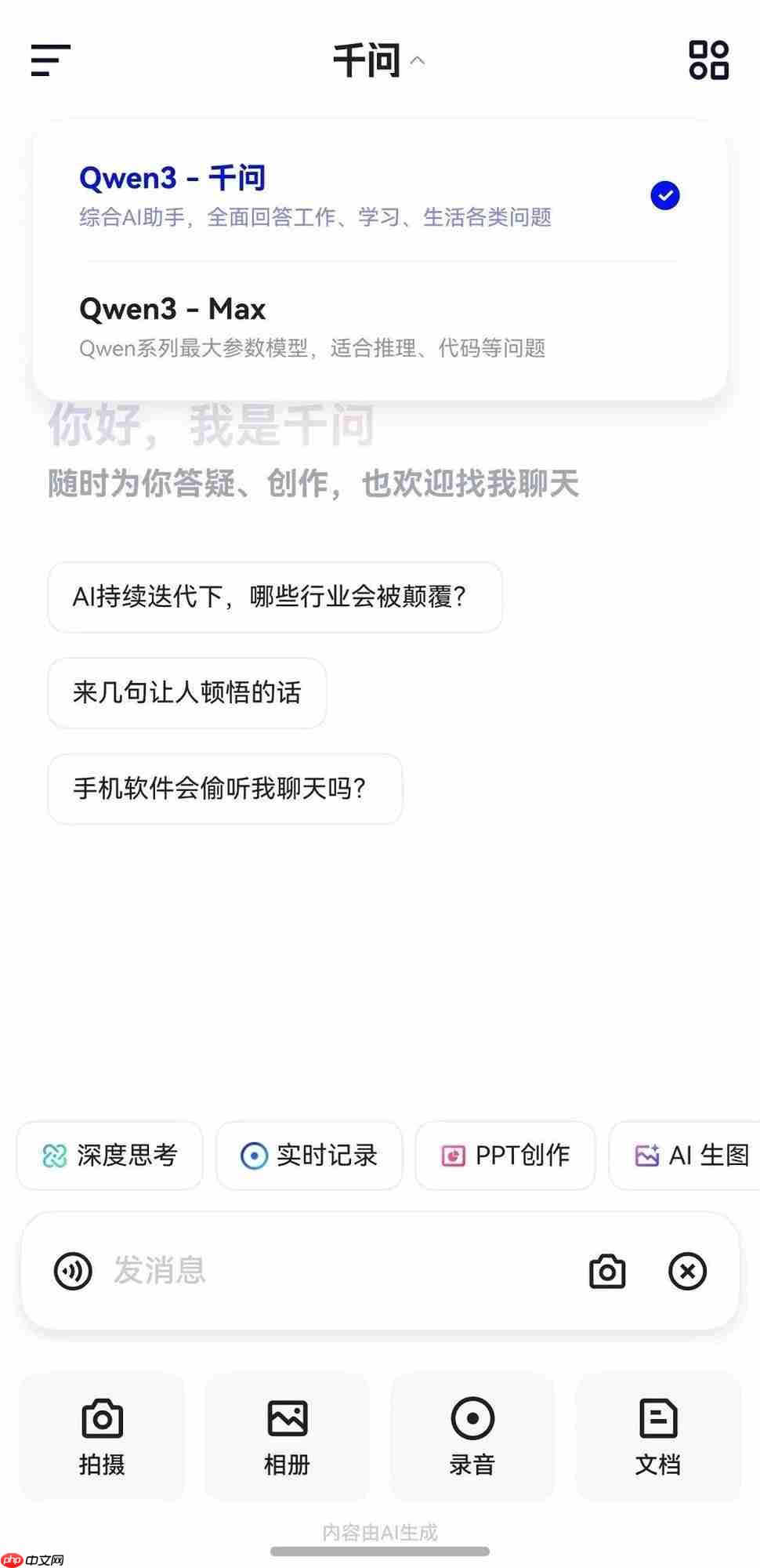Open the AI 生图 image generation tab
760x1568 pixels.
[x=689, y=1155]
